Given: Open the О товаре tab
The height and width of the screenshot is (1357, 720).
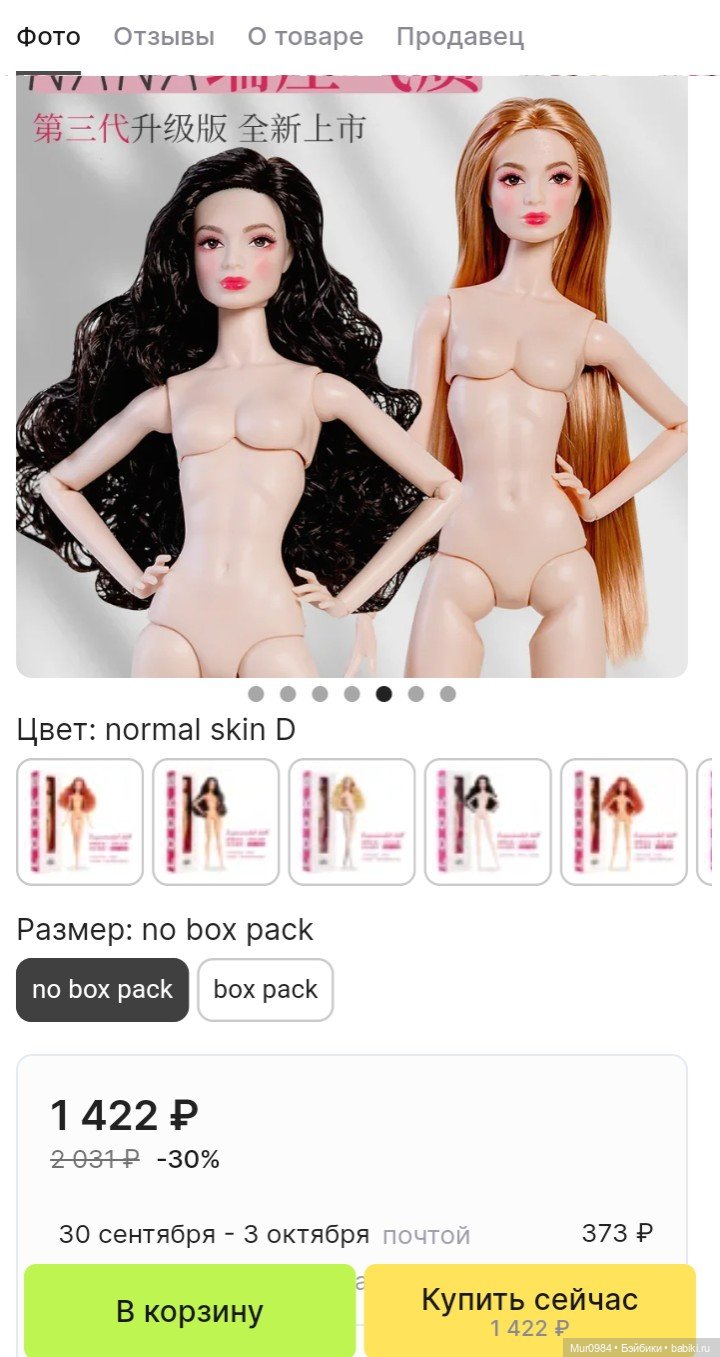Looking at the screenshot, I should point(305,38).
